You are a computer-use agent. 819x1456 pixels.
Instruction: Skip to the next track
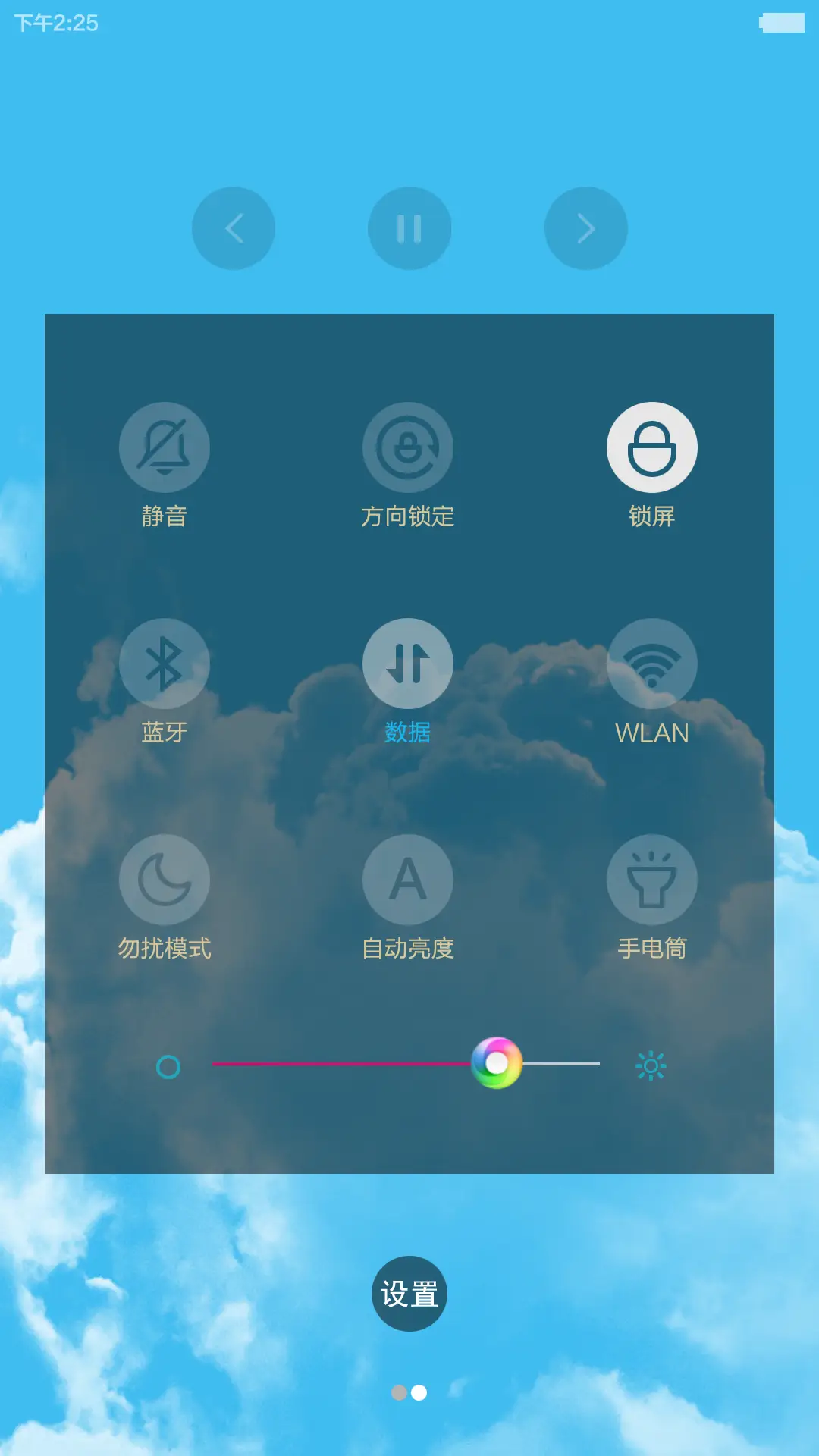tap(585, 227)
